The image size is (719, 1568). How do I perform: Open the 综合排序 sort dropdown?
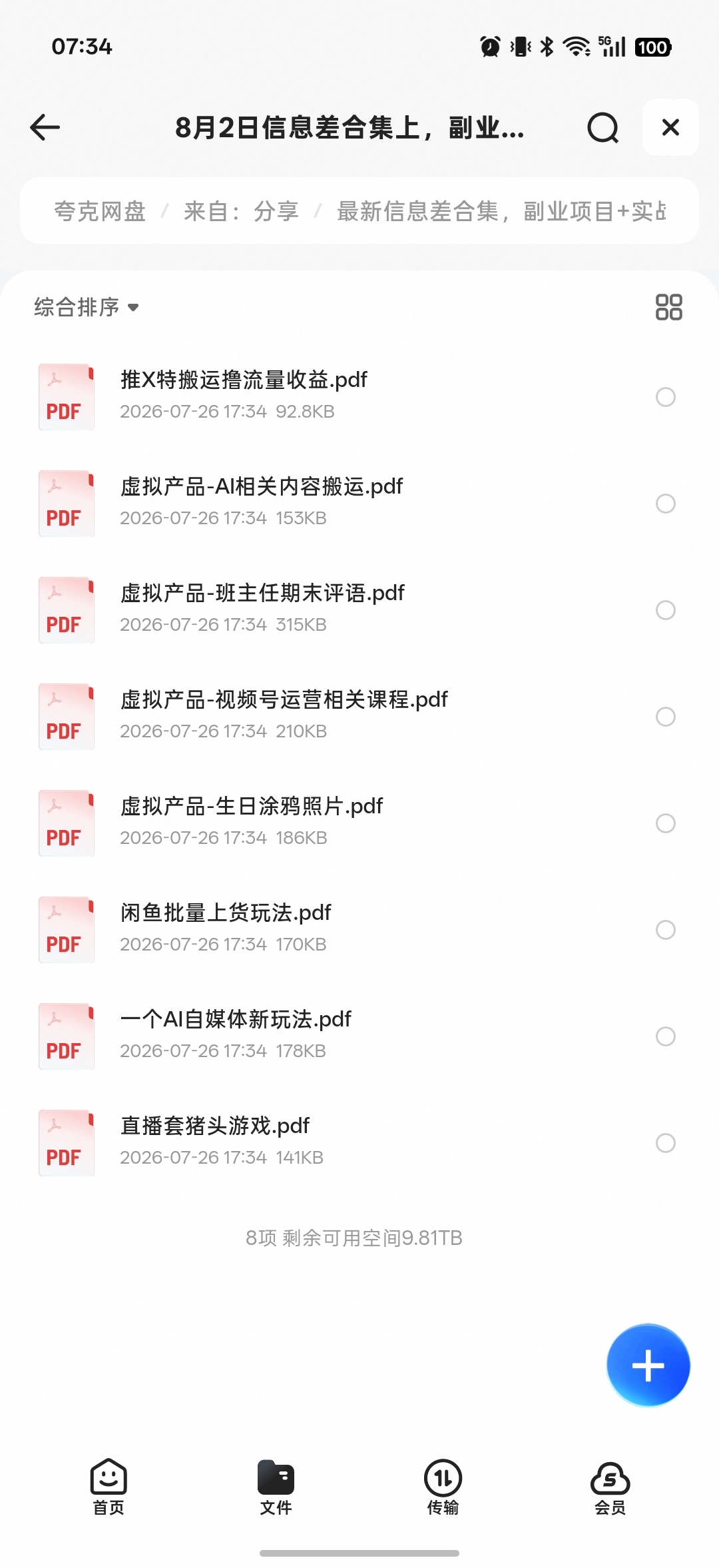87,307
